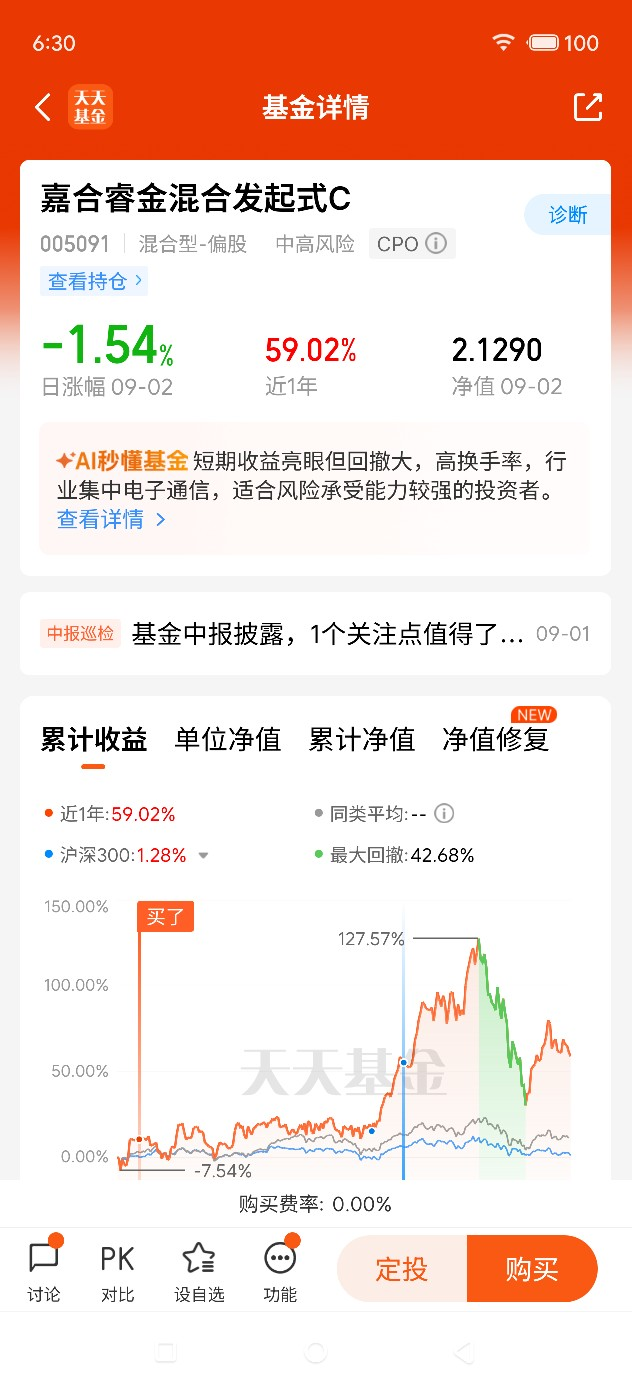This screenshot has width=632, height=1390.
Task: Go back with the top-left arrow
Action: [43, 107]
